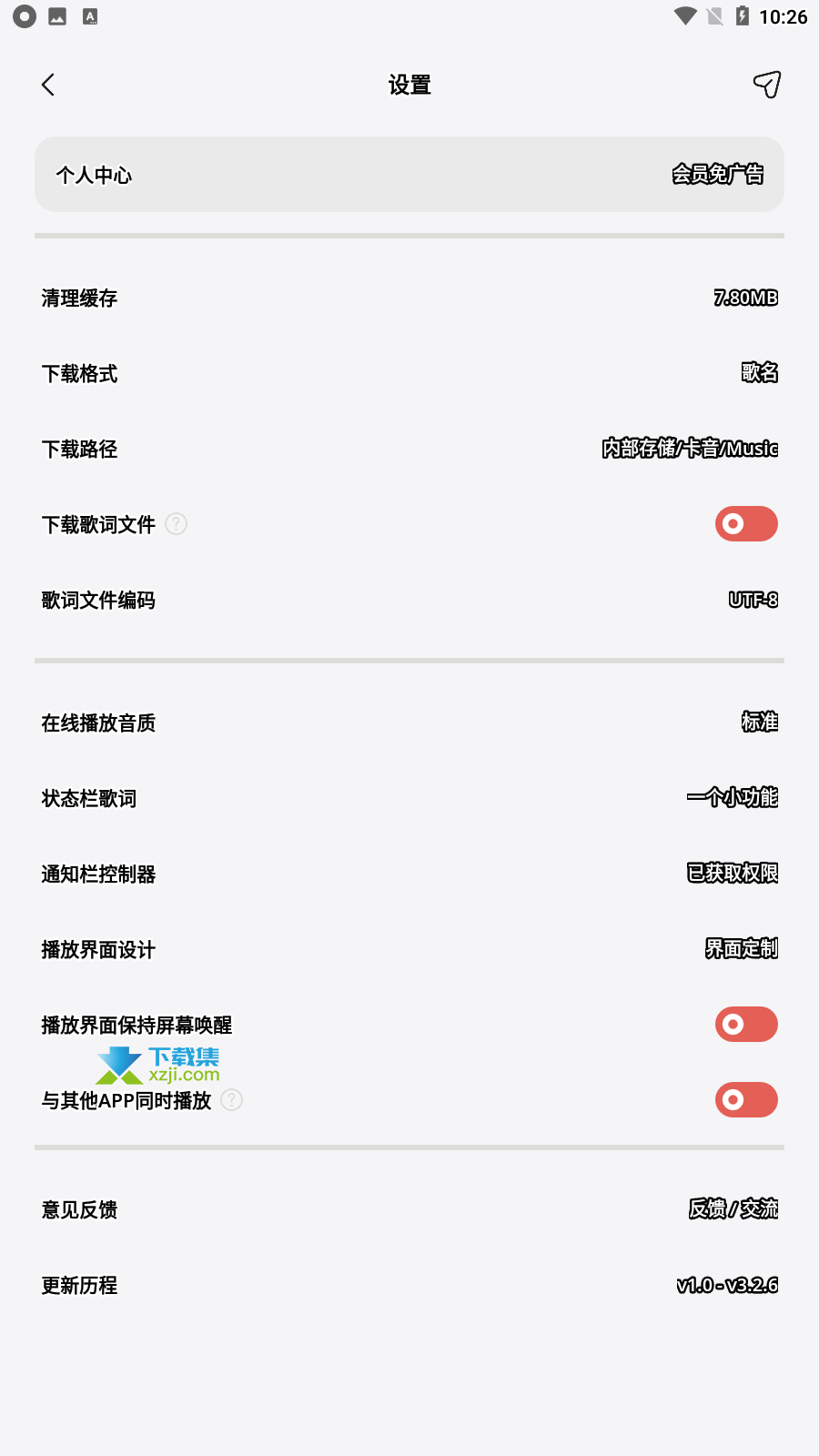The width and height of the screenshot is (819, 1456).
Task: View 更新历程 version history
Action: click(409, 1285)
